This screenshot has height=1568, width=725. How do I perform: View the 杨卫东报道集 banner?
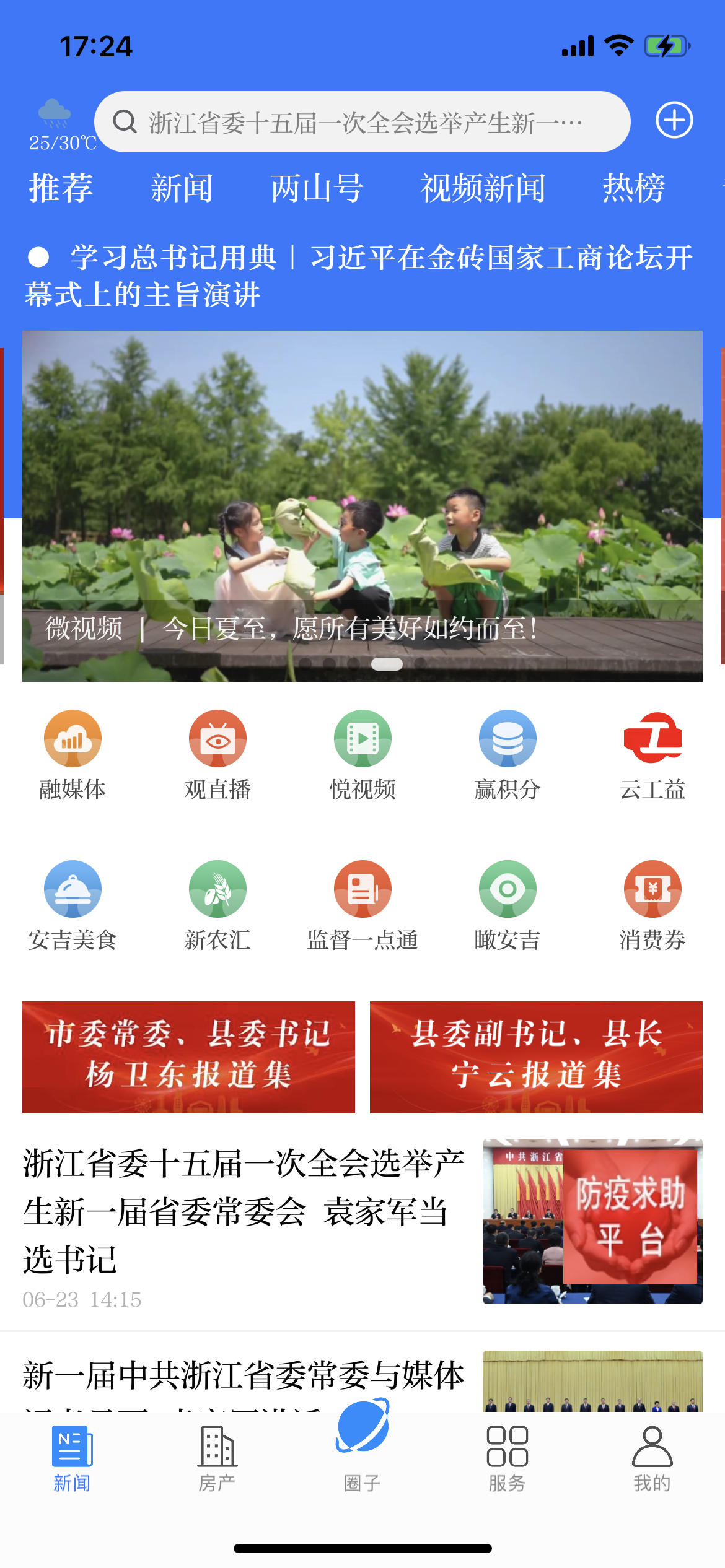point(188,1057)
